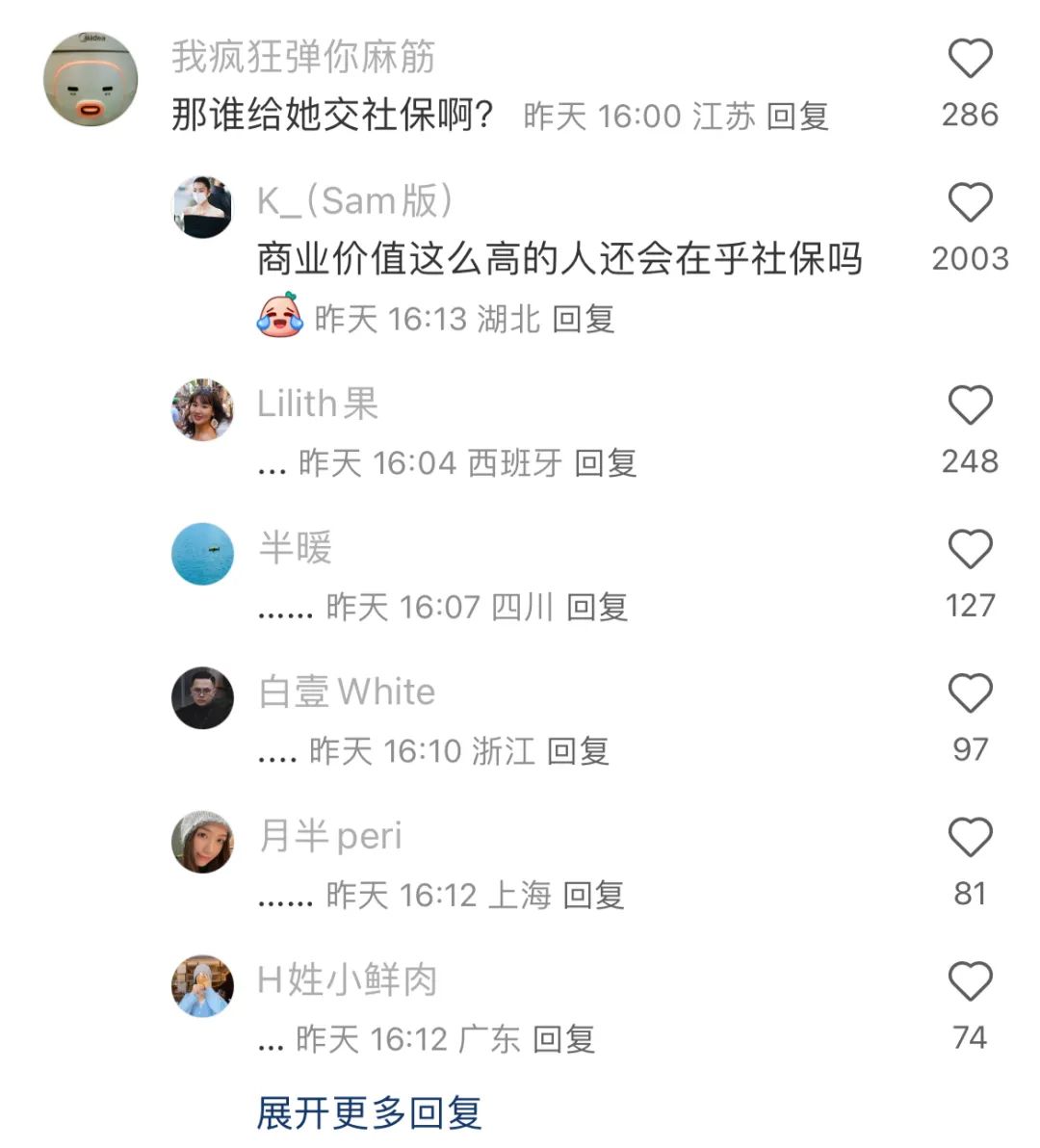Open K_(Sam版)'s avatar
The height and width of the screenshot is (1148, 1040).
[x=202, y=206]
